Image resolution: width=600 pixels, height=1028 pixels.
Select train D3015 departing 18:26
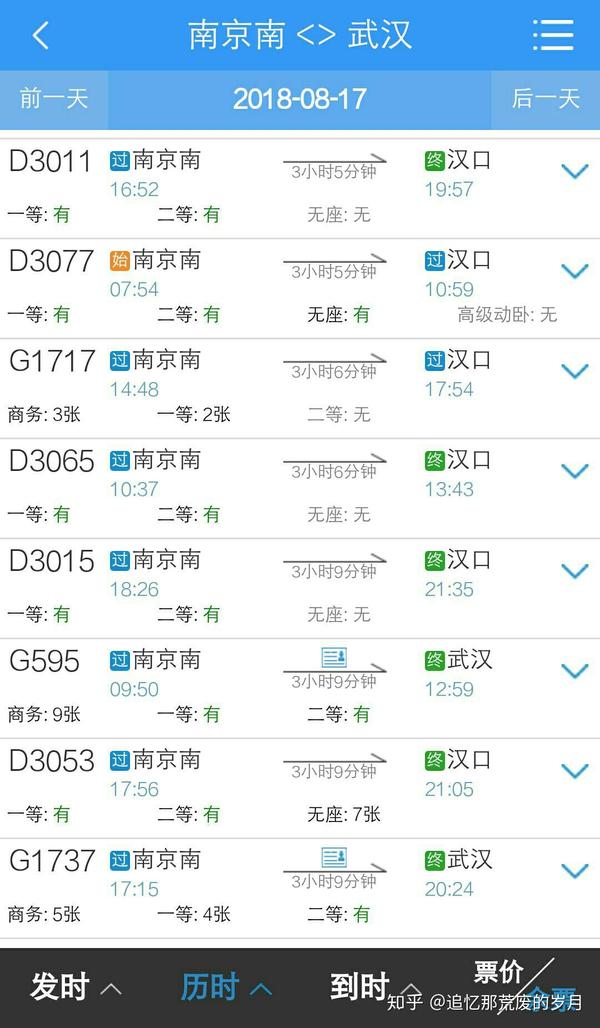pos(300,589)
